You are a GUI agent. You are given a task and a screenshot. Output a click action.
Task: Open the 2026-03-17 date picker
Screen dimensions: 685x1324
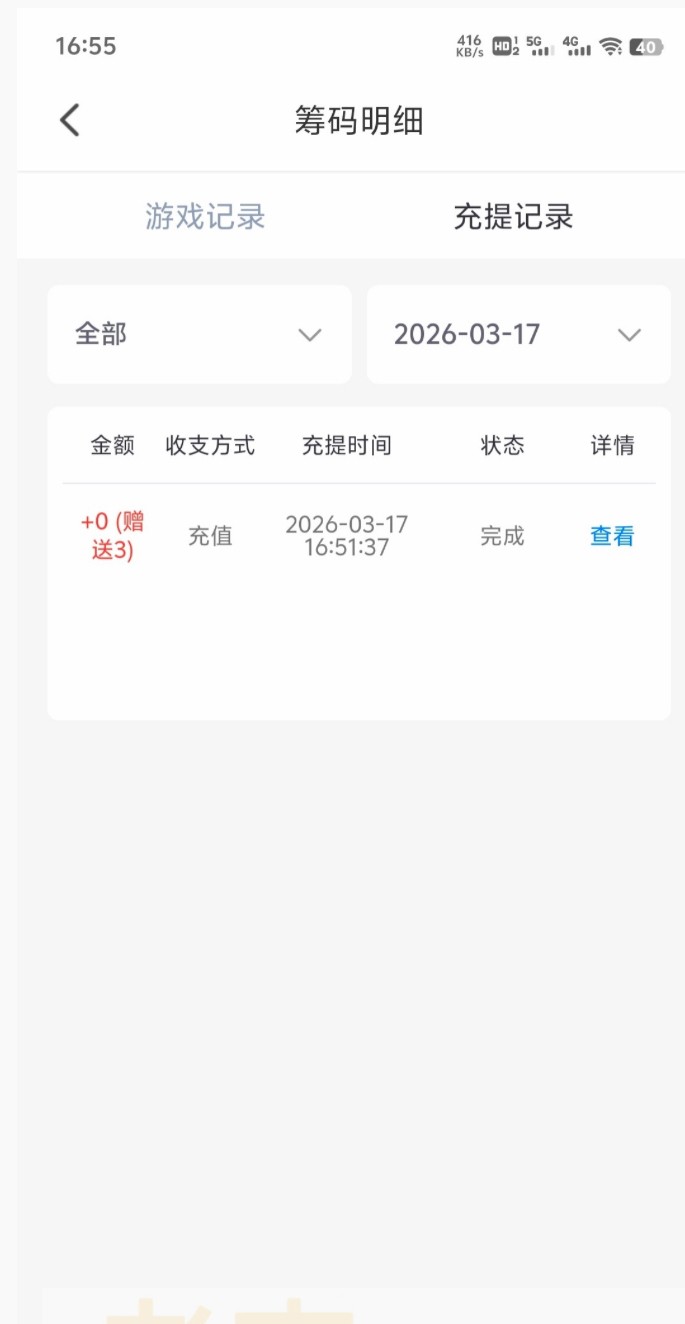coord(518,335)
